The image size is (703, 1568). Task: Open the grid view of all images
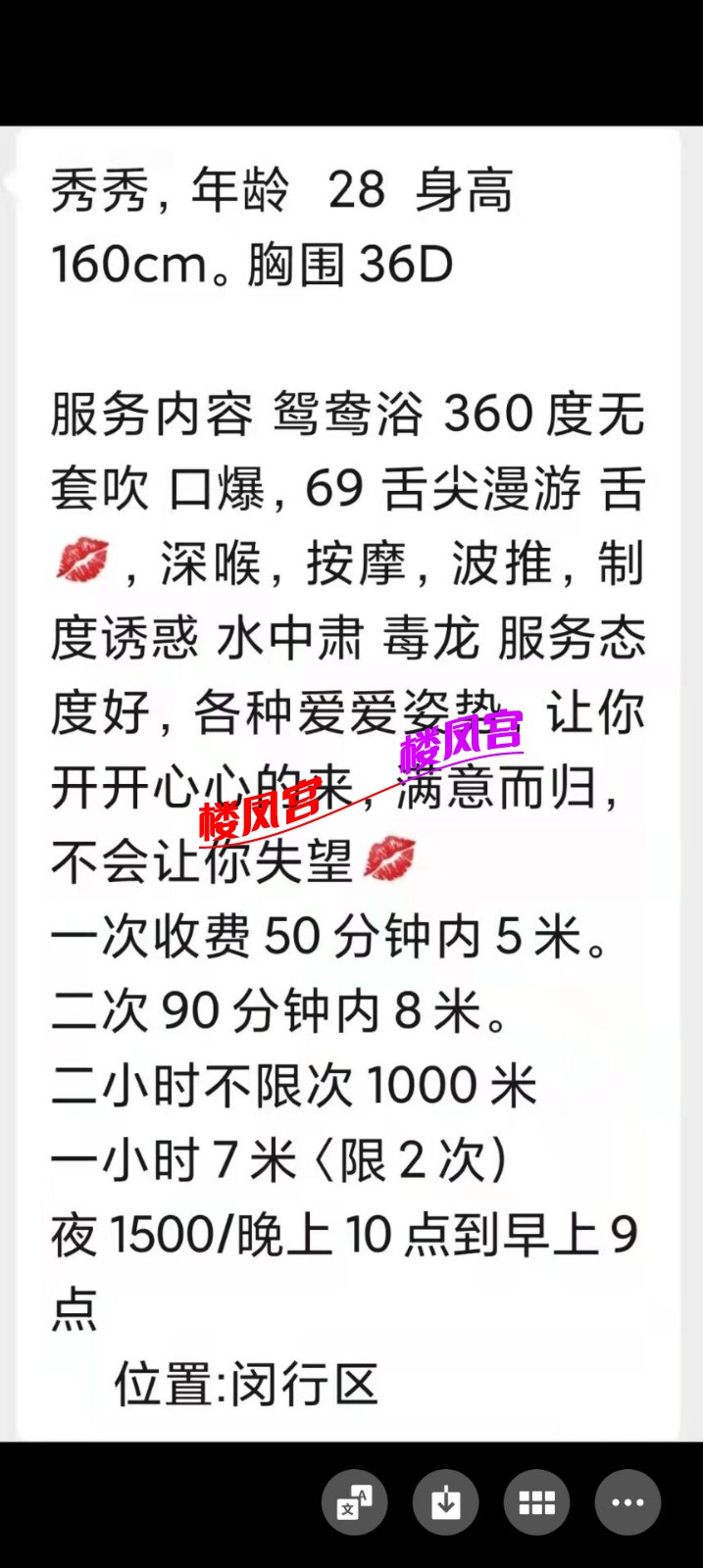coord(536,1501)
